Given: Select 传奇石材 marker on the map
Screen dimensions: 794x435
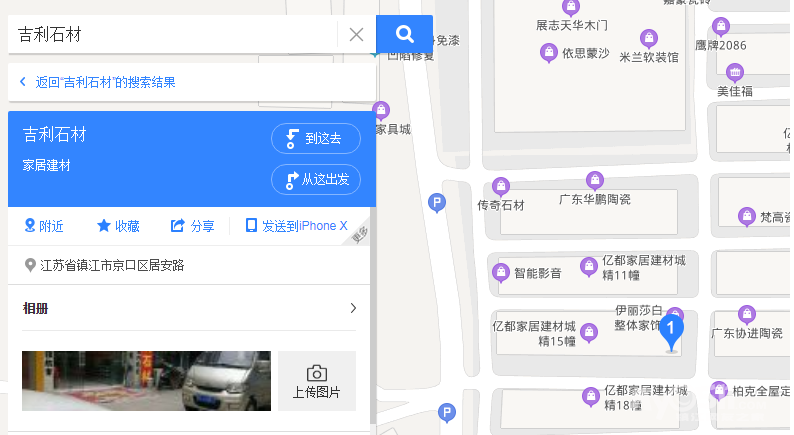Looking at the screenshot, I should [x=501, y=186].
